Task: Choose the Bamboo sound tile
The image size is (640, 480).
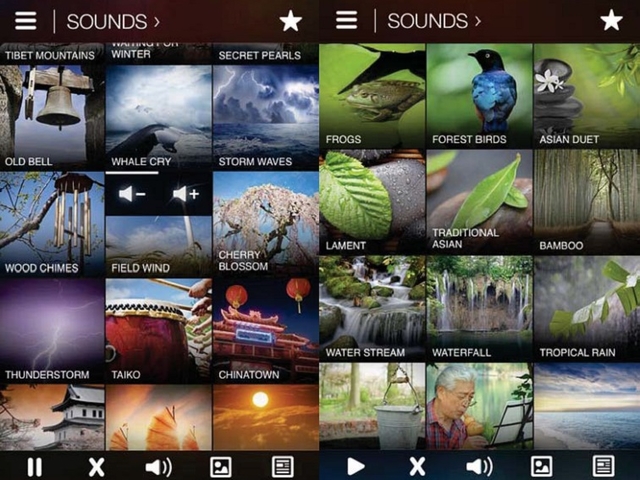Action: click(586, 202)
